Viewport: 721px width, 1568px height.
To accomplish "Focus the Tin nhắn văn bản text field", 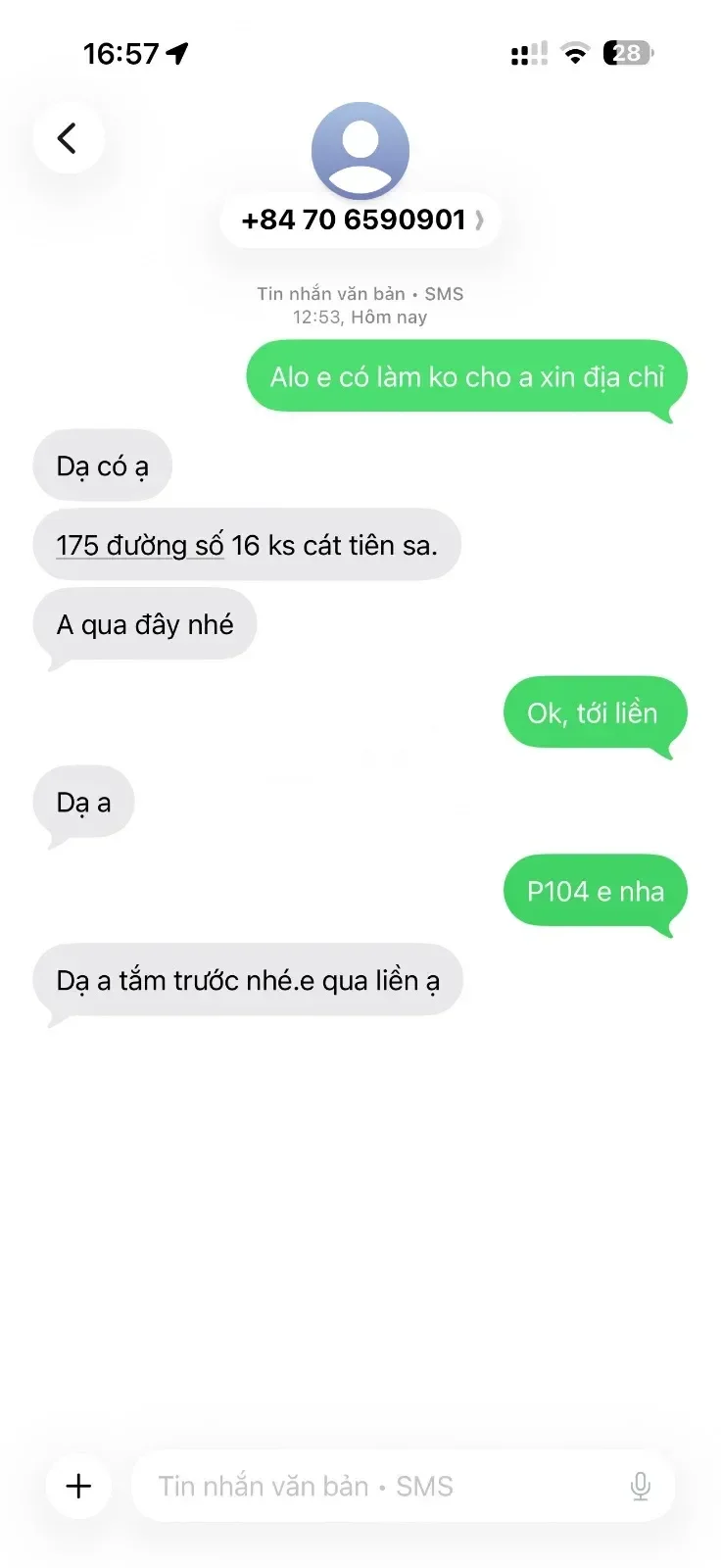I will pyautogui.click(x=382, y=1486).
